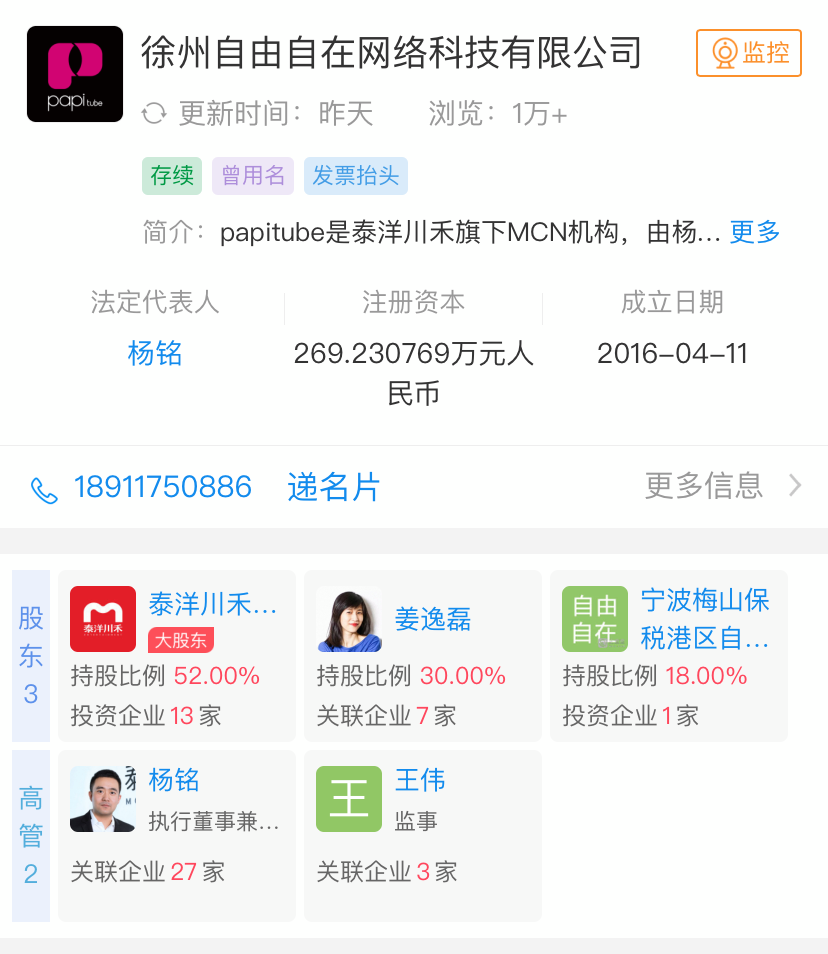Expand company intro with 更多
Viewport: 828px width, 954px height.
[x=755, y=232]
